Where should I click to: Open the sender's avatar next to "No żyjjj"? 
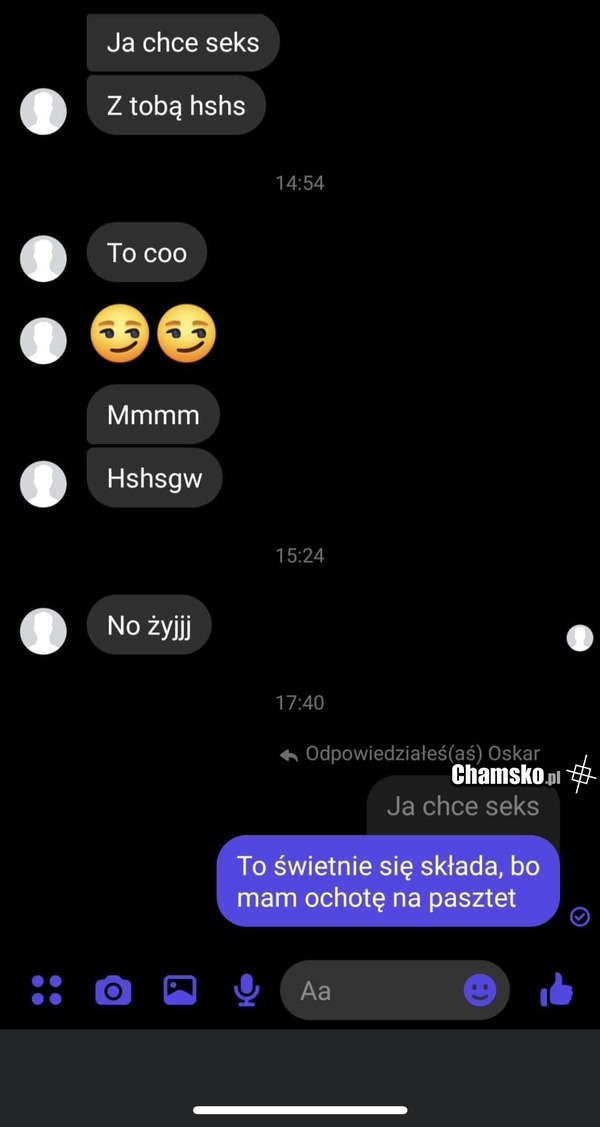click(x=43, y=630)
